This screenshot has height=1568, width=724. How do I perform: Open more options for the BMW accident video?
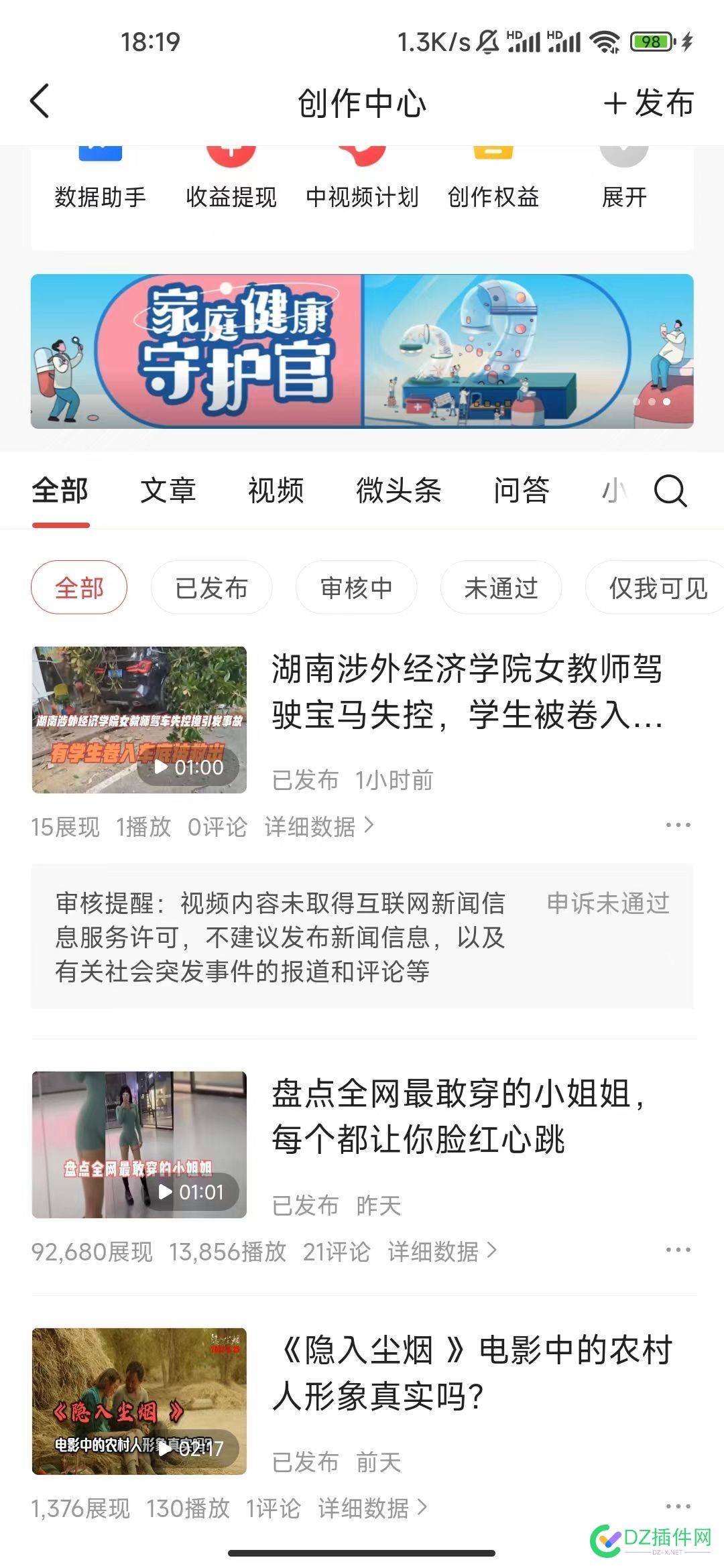coord(679,827)
